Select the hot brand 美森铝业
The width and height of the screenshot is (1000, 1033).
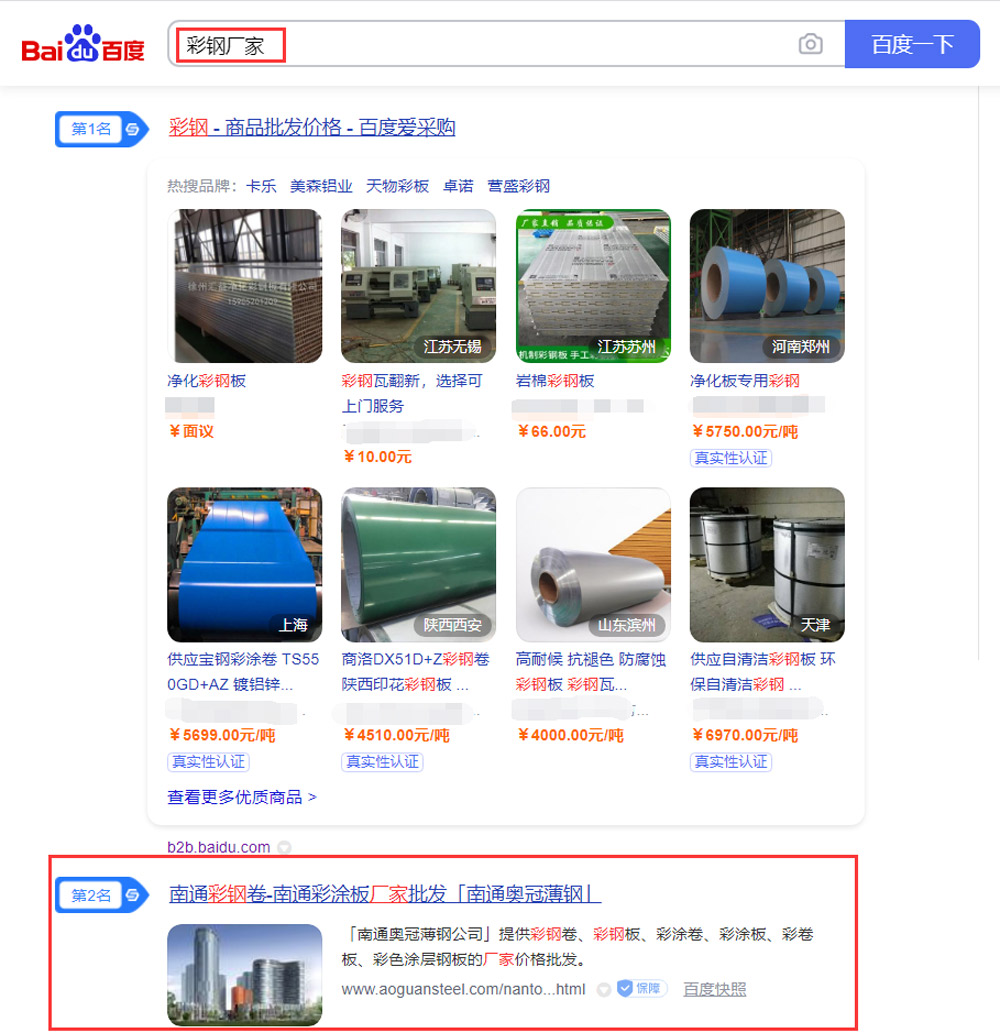point(321,186)
